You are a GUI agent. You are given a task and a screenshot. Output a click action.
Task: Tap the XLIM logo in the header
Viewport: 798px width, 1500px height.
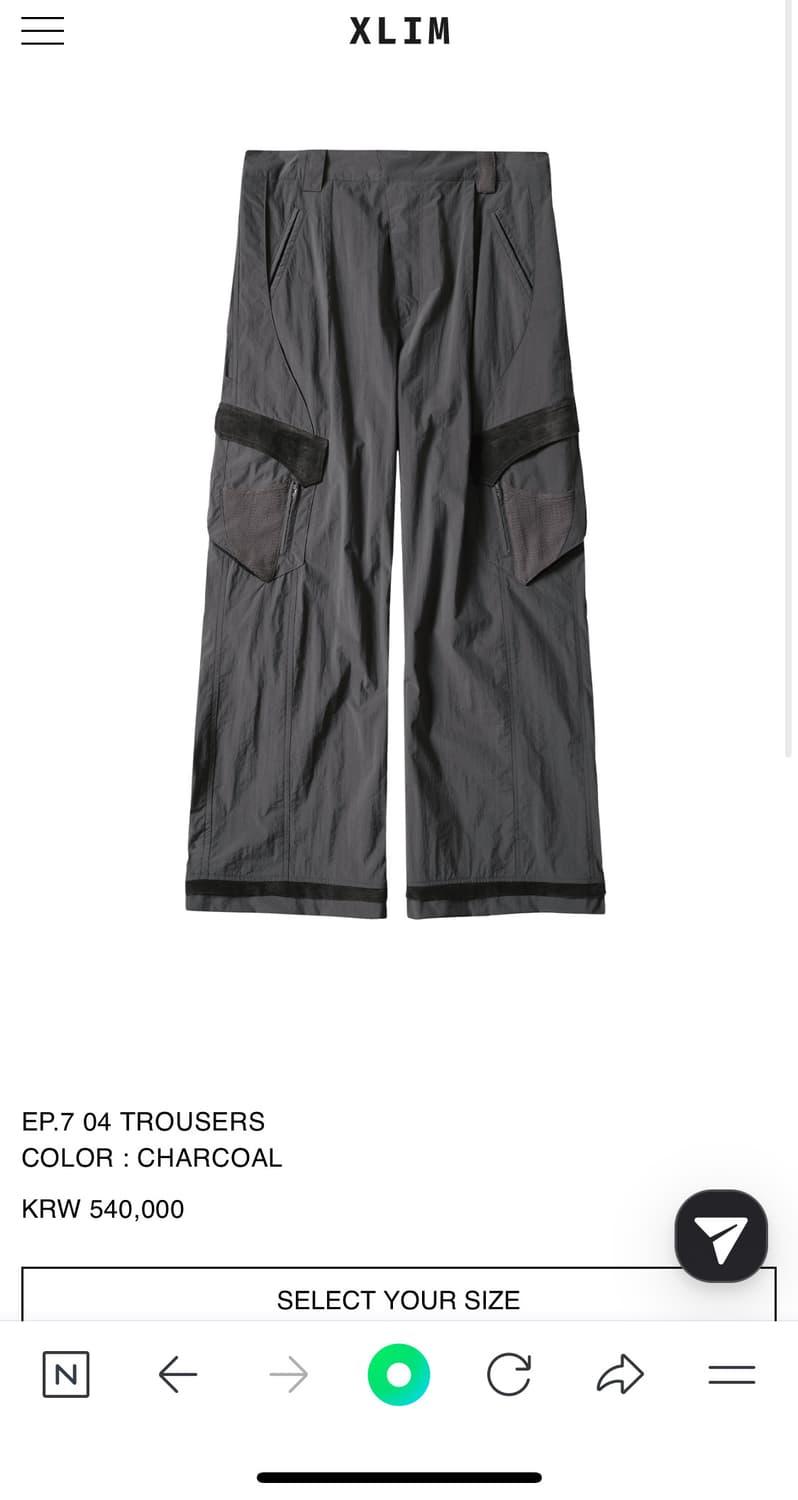(x=399, y=31)
